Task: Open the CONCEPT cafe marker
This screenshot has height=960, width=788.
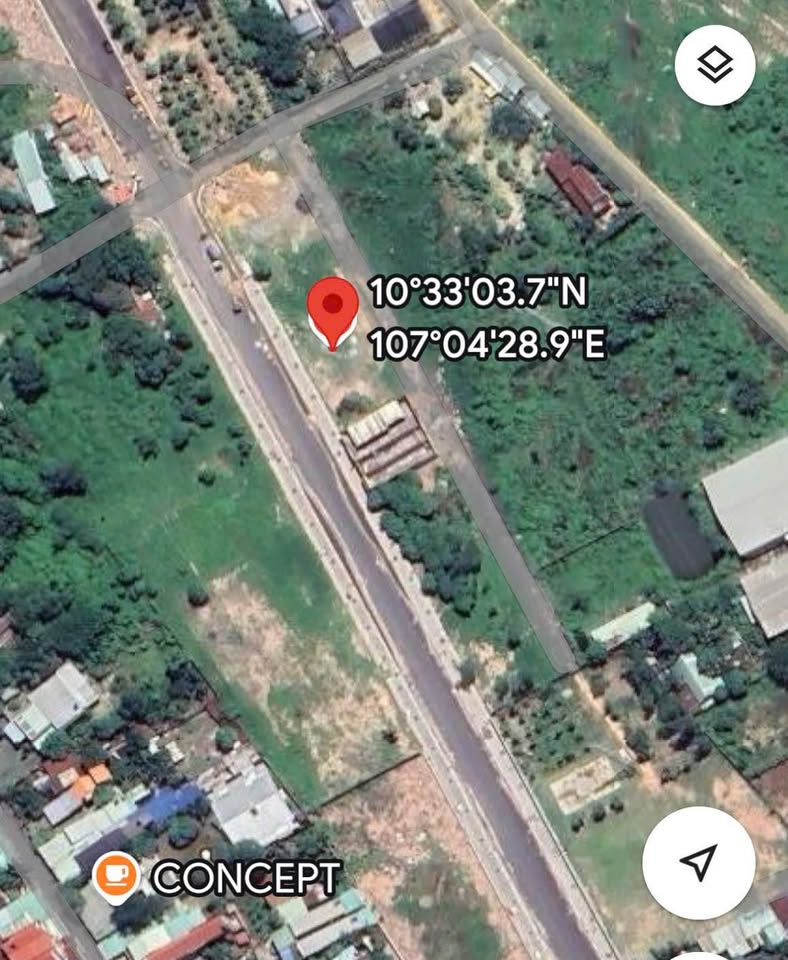Action: (117, 876)
